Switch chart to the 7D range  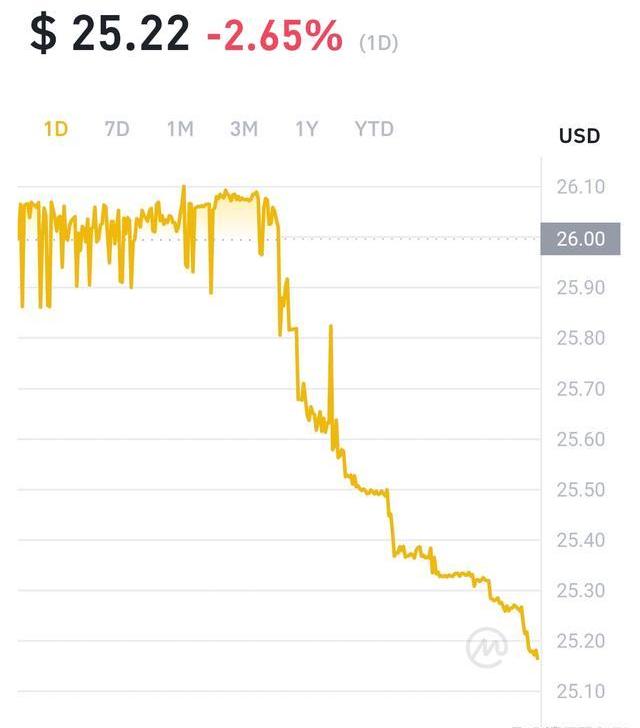(117, 129)
